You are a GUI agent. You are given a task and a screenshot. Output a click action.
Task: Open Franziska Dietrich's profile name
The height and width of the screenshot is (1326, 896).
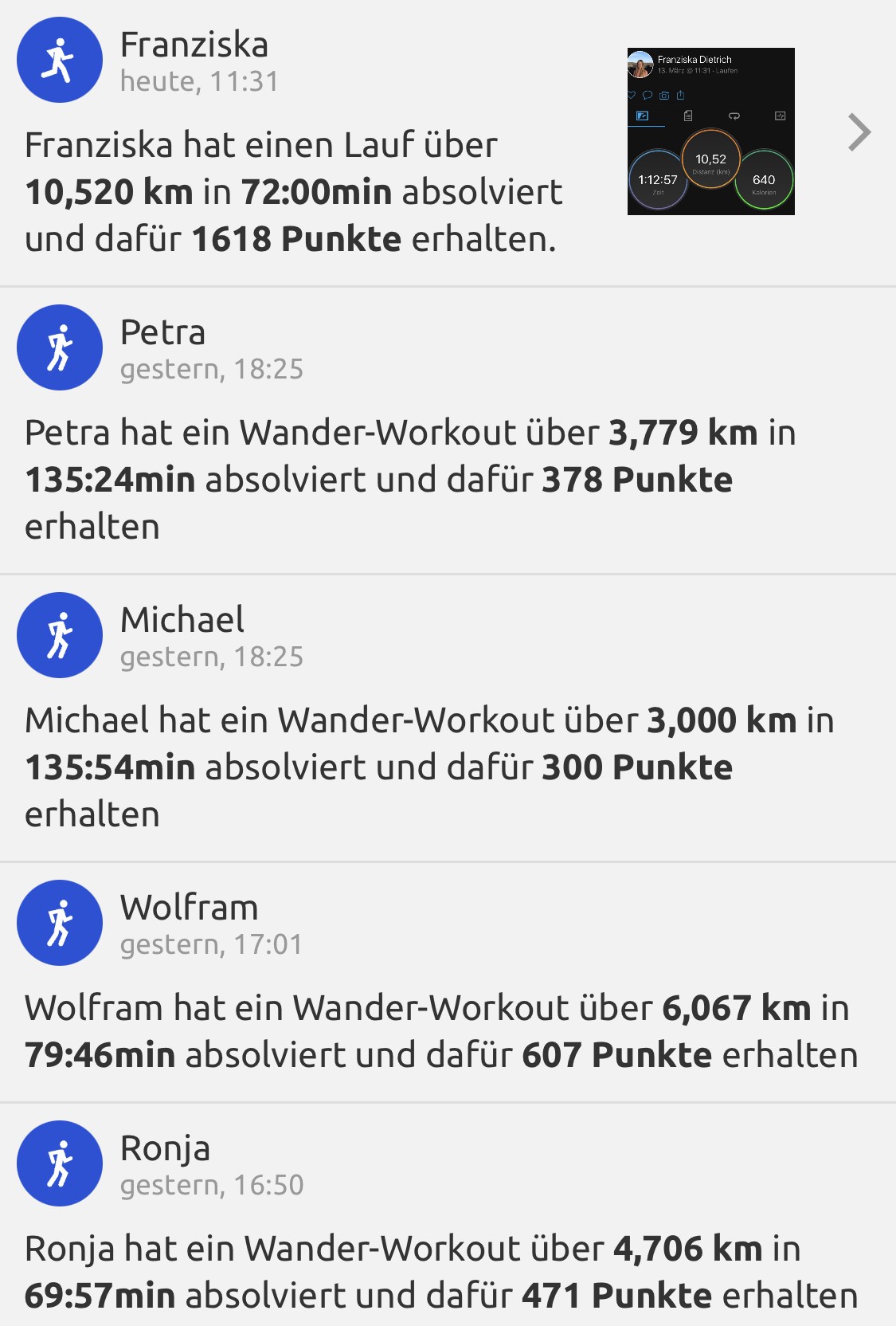click(x=695, y=60)
